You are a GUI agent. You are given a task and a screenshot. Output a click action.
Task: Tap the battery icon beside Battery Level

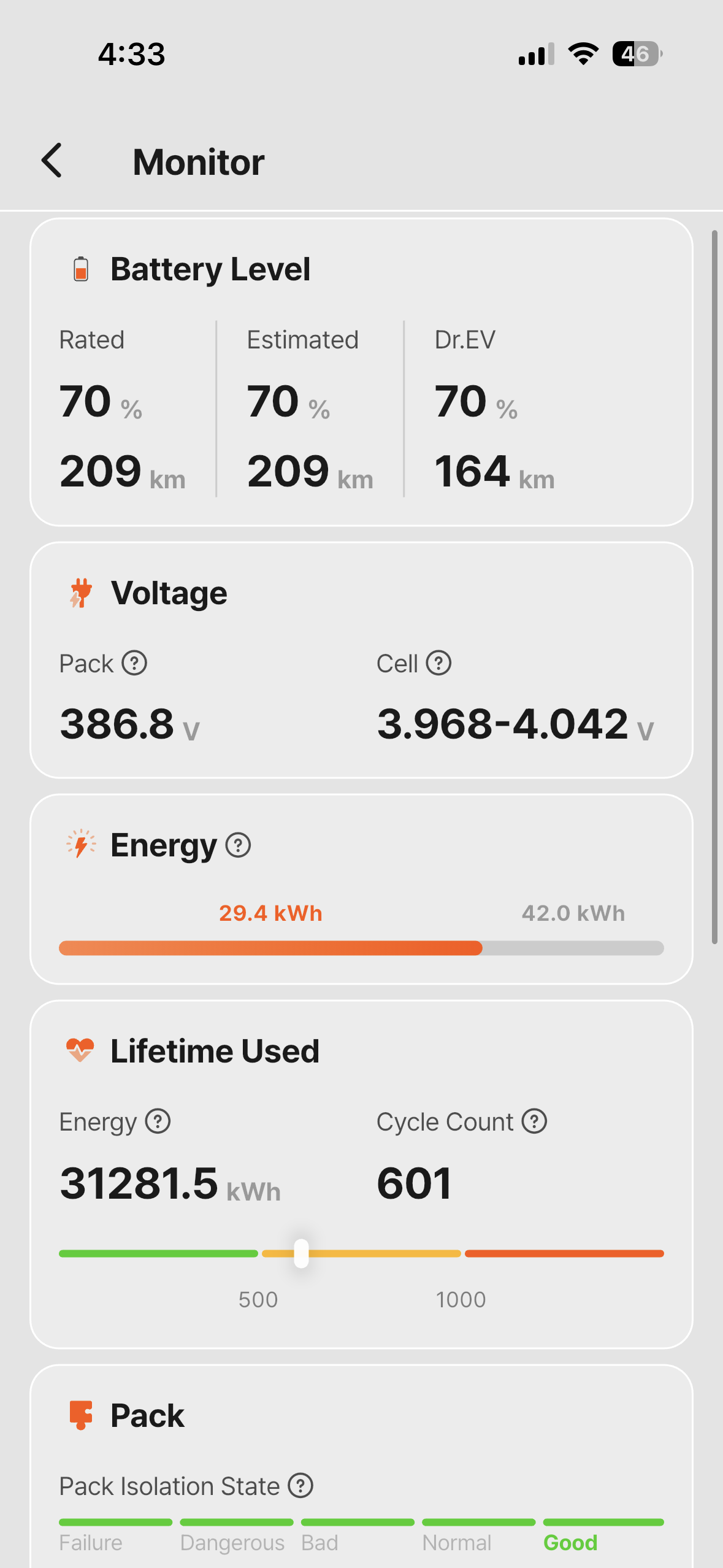pyautogui.click(x=80, y=269)
